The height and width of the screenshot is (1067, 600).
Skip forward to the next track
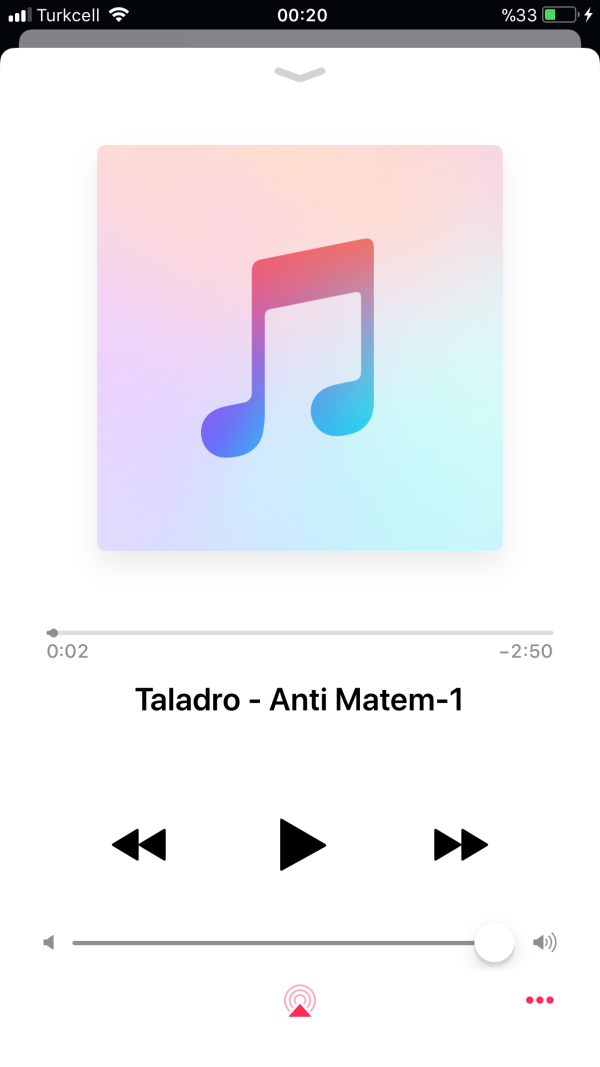tap(460, 845)
